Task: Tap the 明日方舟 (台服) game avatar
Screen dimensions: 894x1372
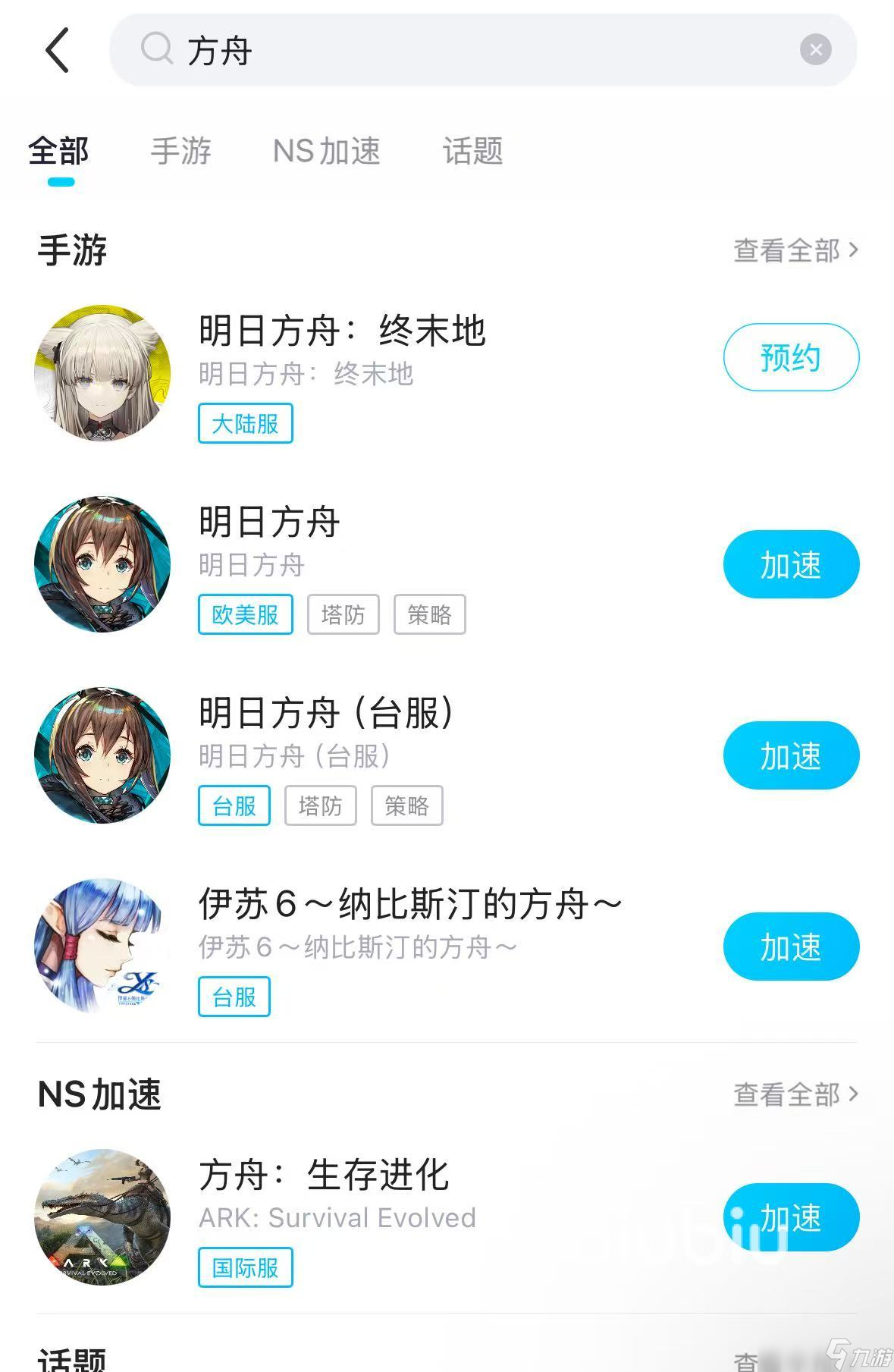Action: tap(103, 755)
